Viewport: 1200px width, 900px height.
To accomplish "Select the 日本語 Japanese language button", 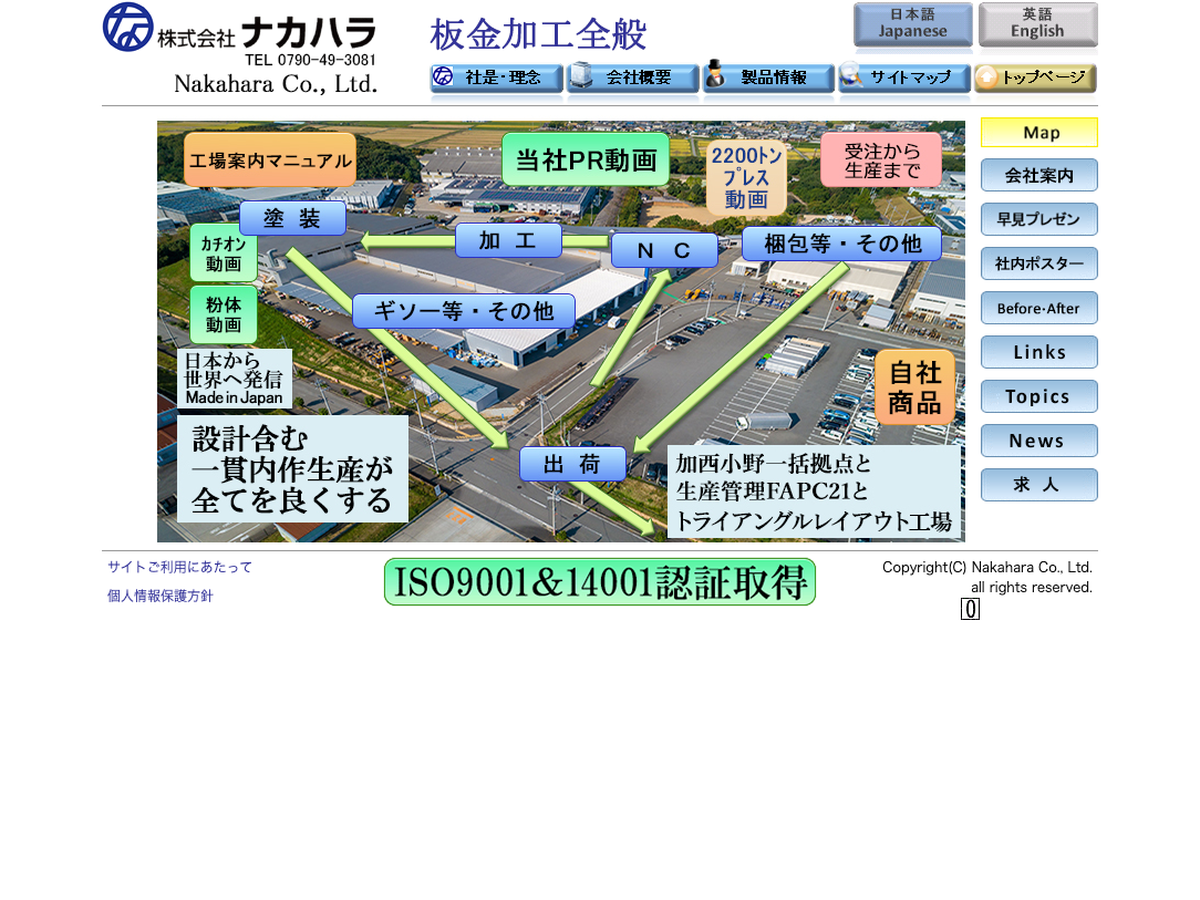I will 912,24.
